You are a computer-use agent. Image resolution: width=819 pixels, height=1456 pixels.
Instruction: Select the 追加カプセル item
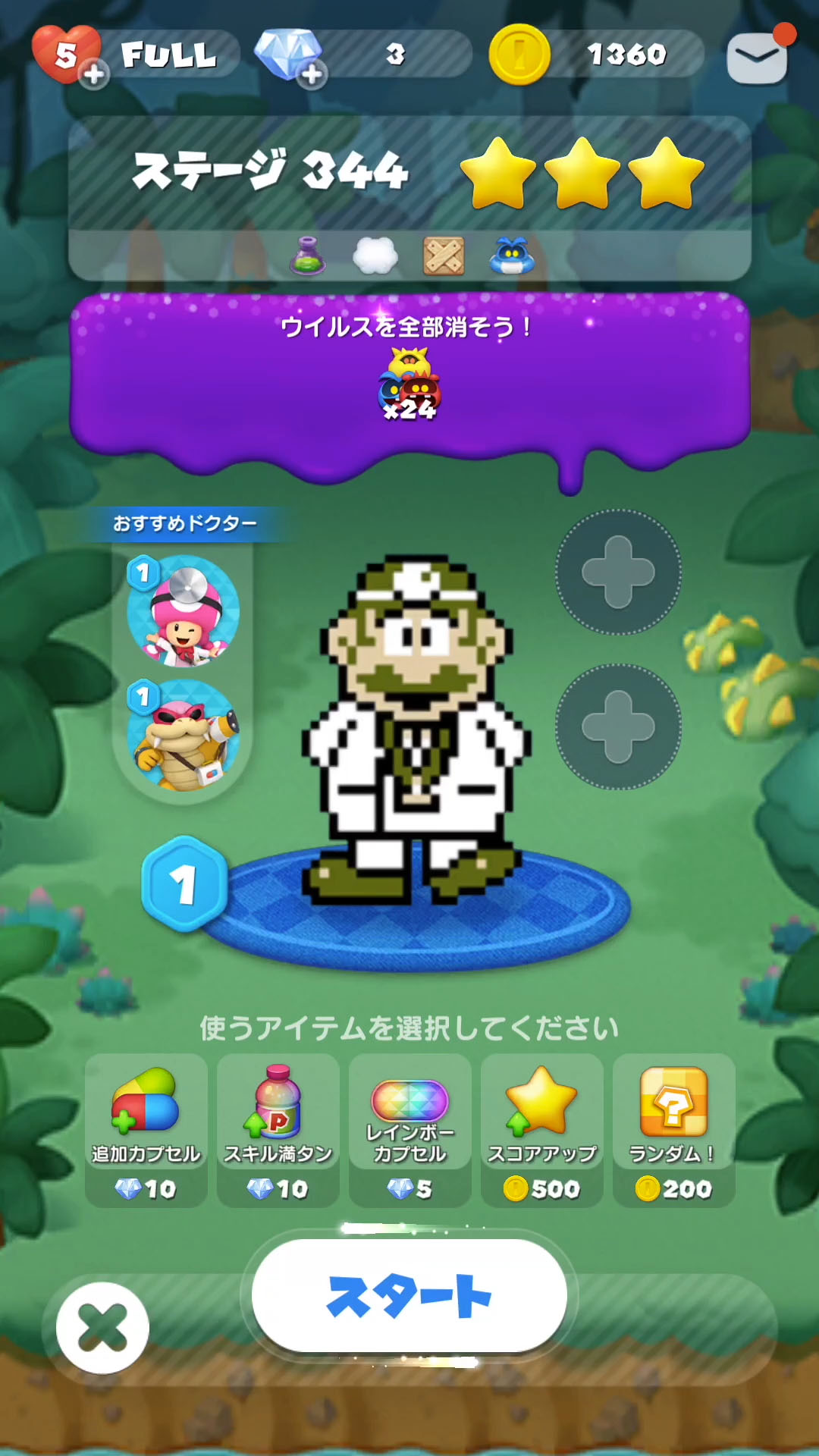click(146, 1130)
